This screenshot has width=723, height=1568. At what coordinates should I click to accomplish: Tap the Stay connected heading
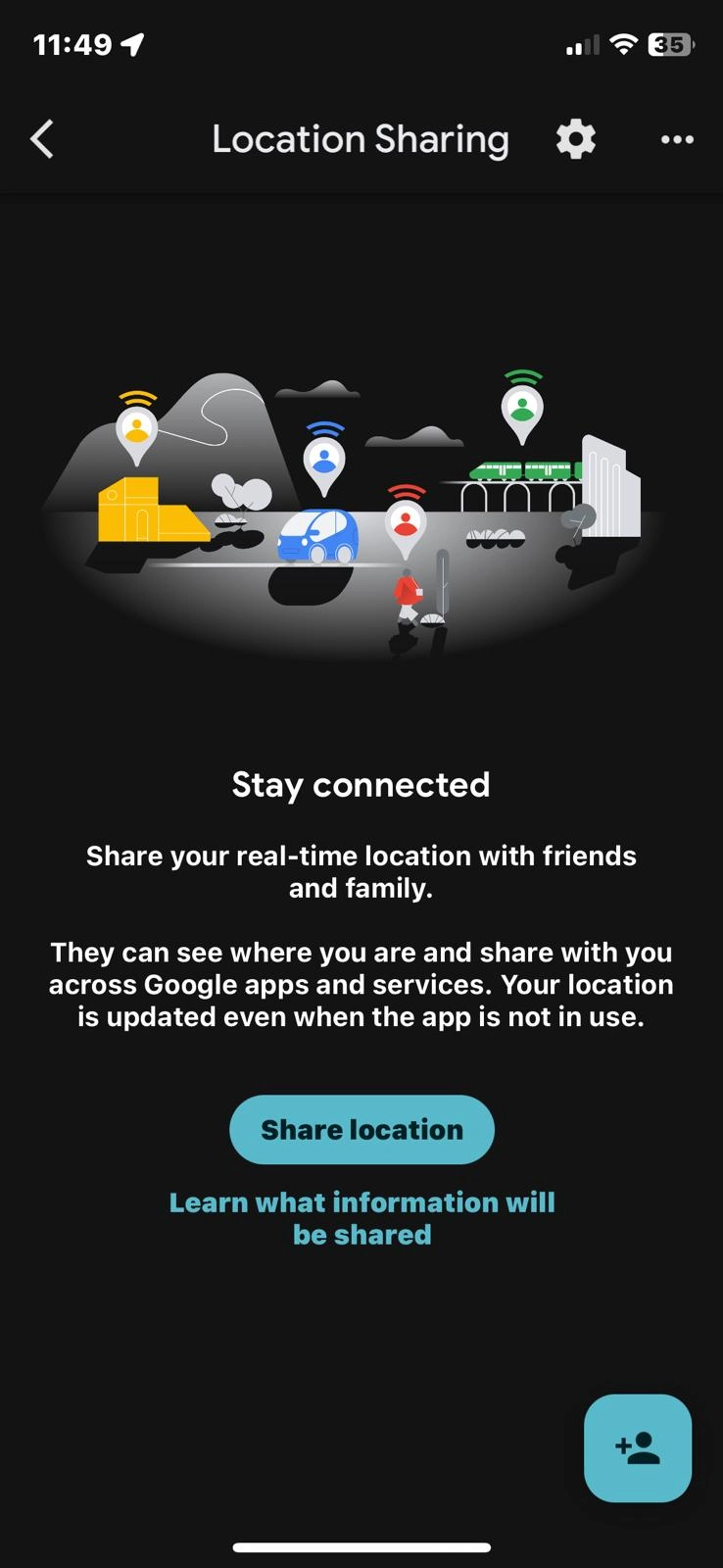coord(361,784)
